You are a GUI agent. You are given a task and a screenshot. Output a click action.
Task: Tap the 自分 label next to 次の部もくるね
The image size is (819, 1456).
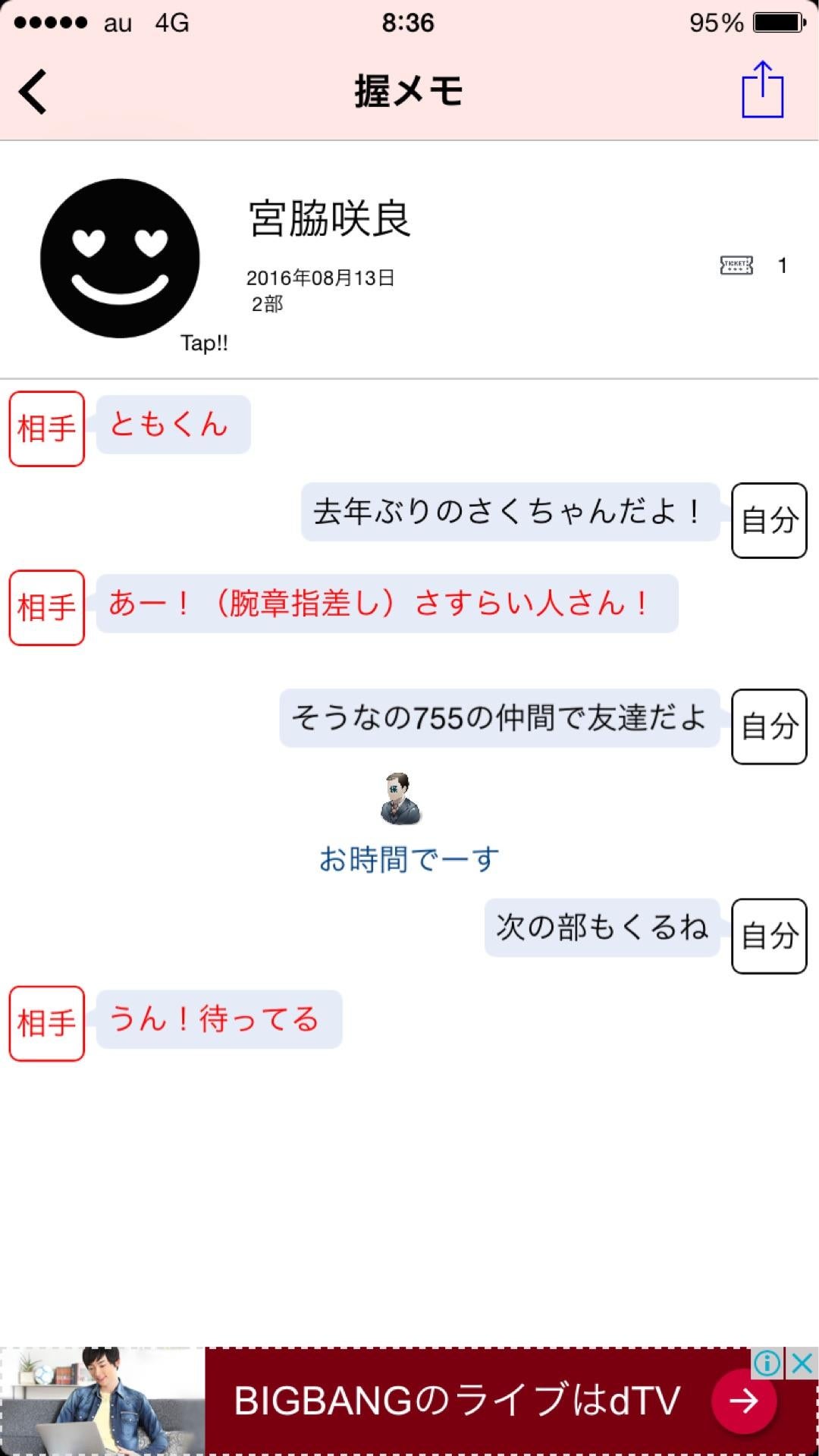point(768,934)
